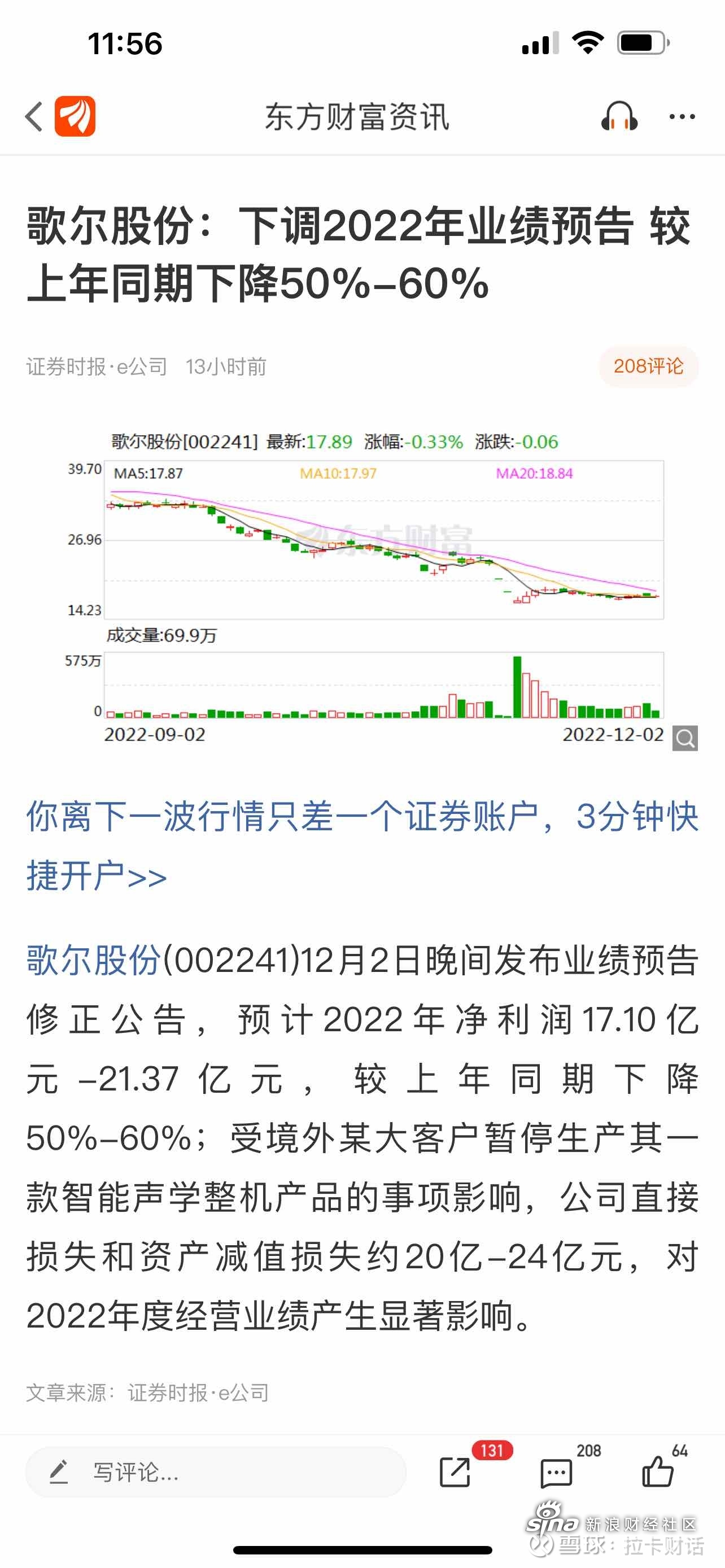Tap the orange Eastmoney app logo
This screenshot has height=1568, width=725.
click(75, 116)
